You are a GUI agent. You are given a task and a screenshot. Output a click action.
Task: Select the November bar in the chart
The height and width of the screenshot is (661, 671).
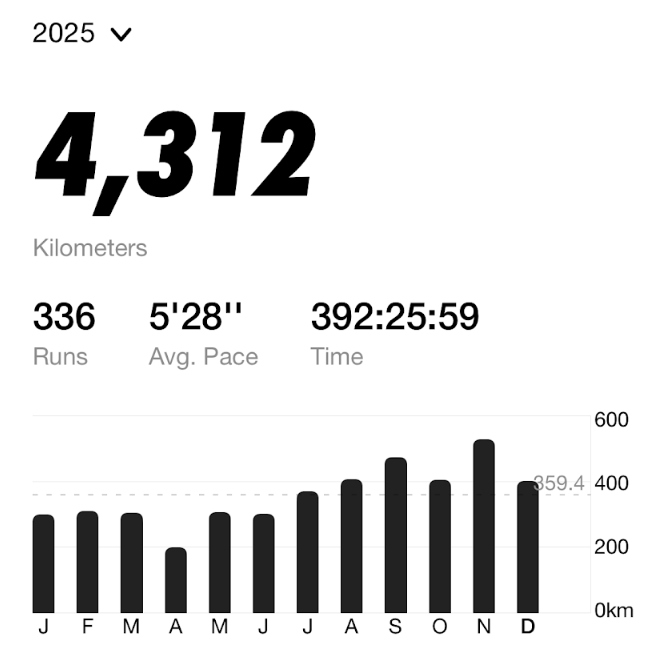point(483,526)
